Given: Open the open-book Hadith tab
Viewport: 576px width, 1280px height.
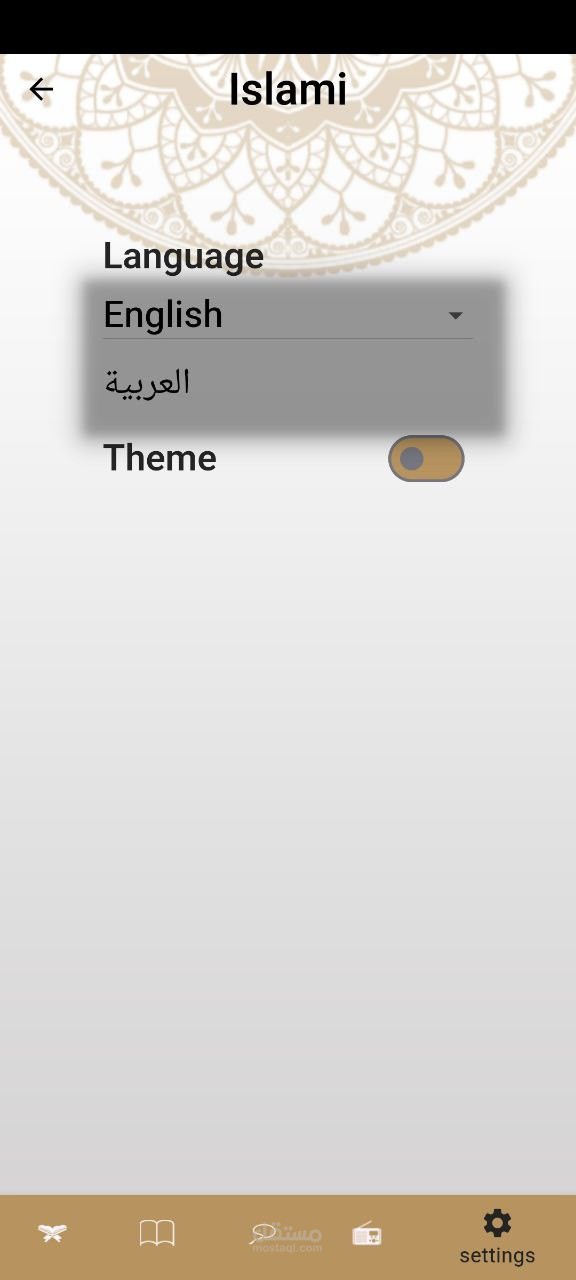Looking at the screenshot, I should click(x=157, y=1234).
